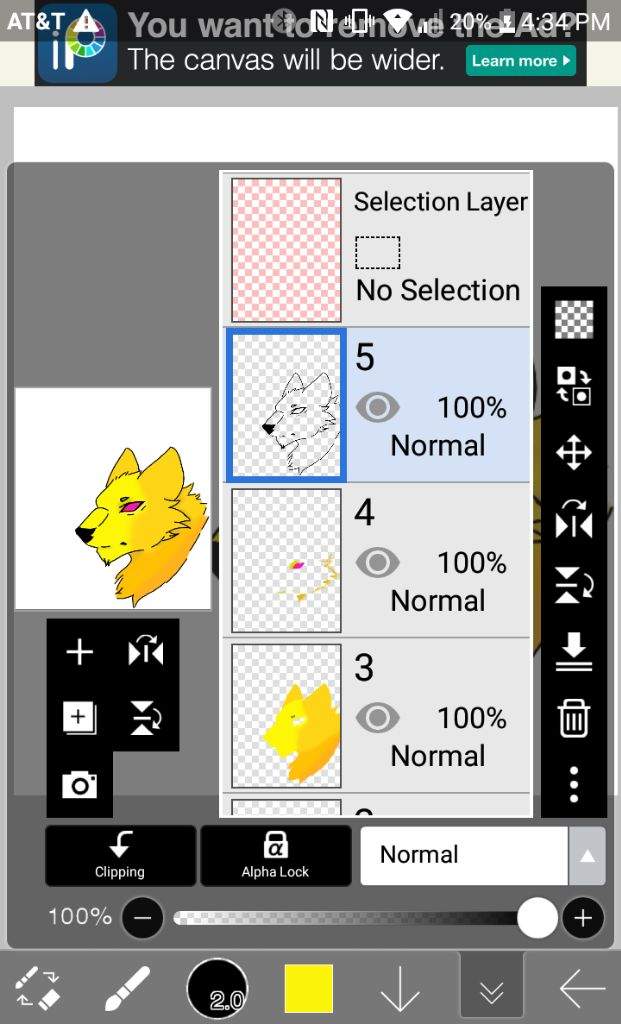621x1024 pixels.
Task: Go back with the left arrow
Action: pyautogui.click(x=582, y=989)
